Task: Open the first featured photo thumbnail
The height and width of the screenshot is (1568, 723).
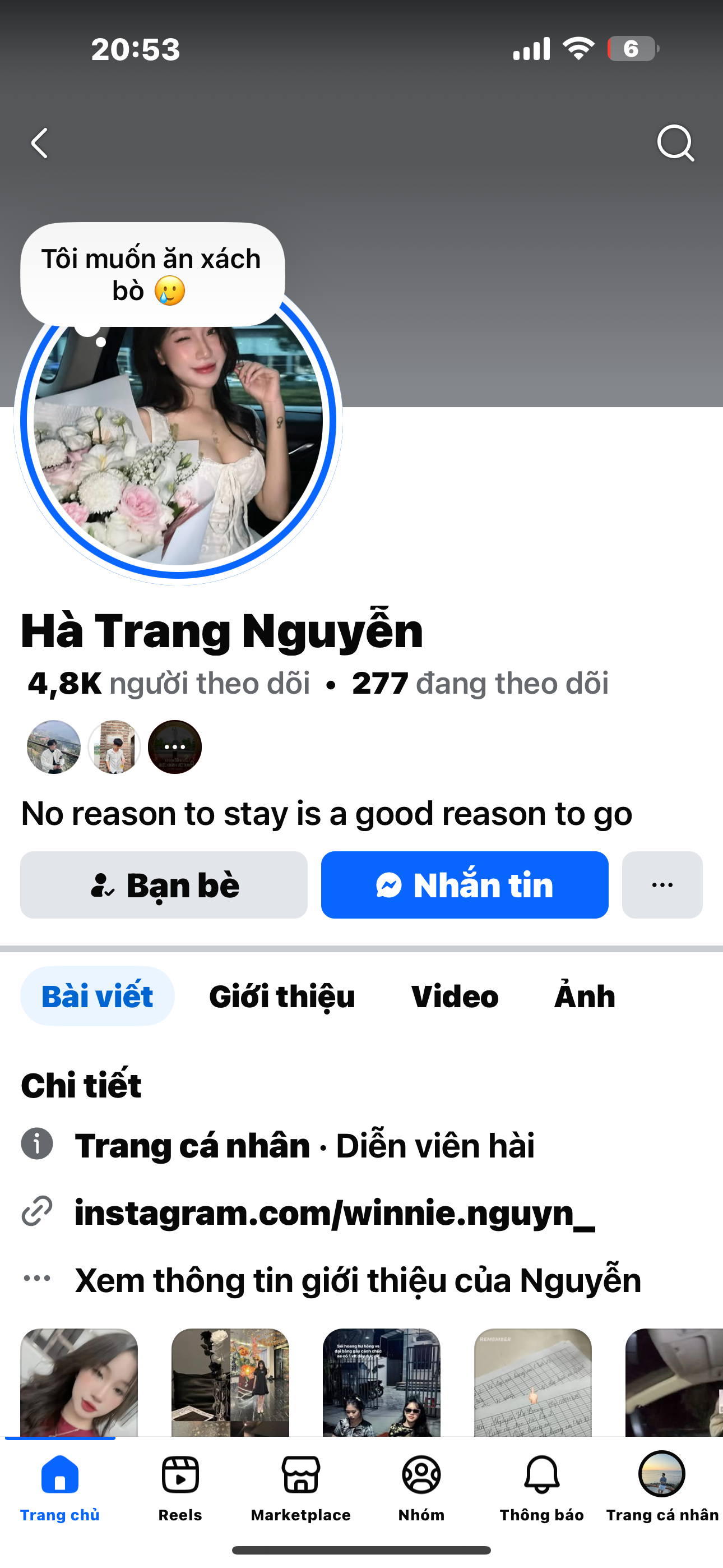Action: [79, 1382]
